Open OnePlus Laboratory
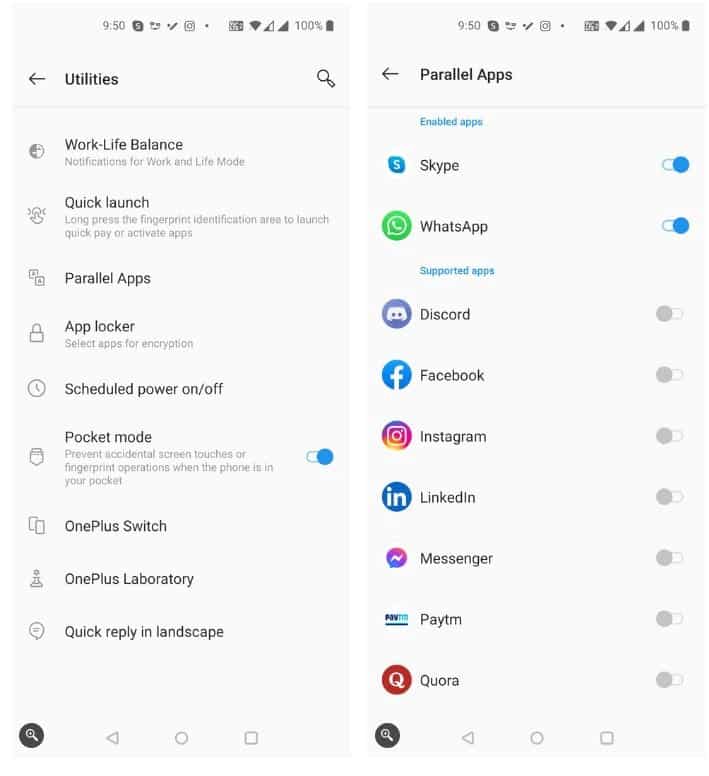 pyautogui.click(x=182, y=579)
